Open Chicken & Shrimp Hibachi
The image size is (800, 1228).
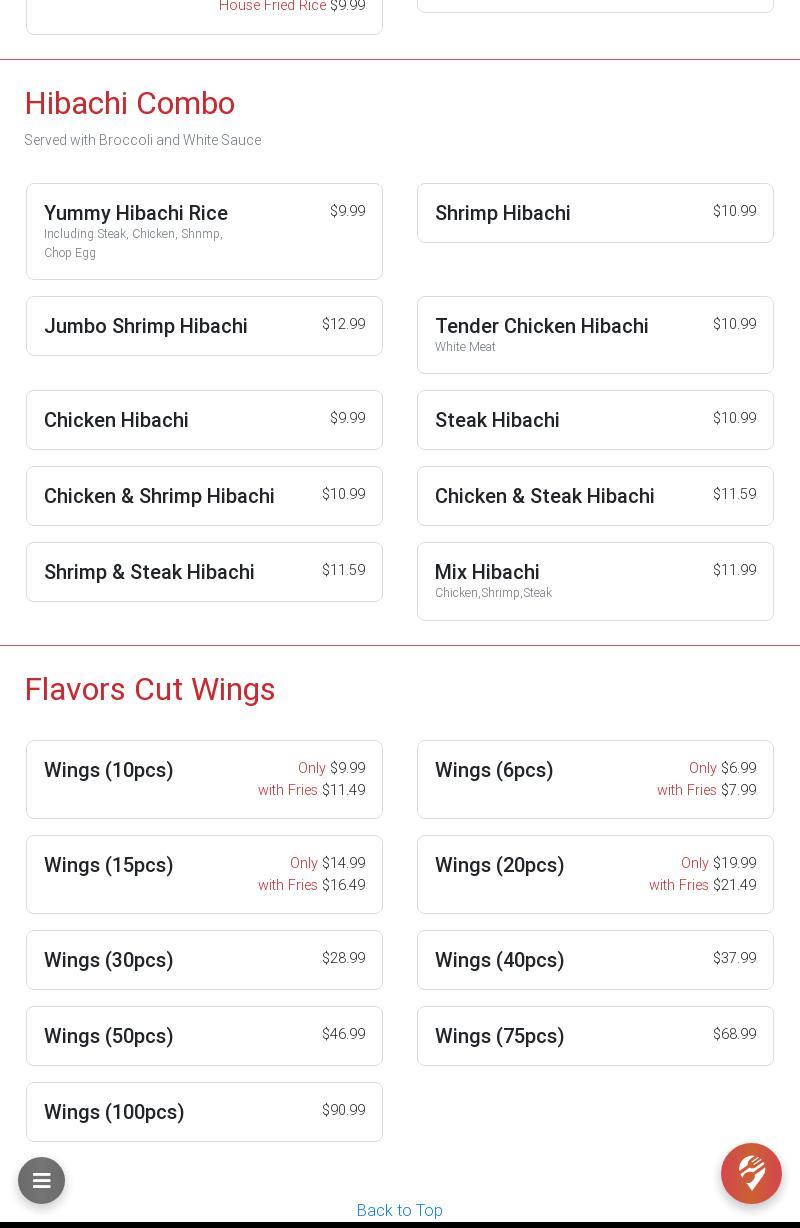click(204, 496)
